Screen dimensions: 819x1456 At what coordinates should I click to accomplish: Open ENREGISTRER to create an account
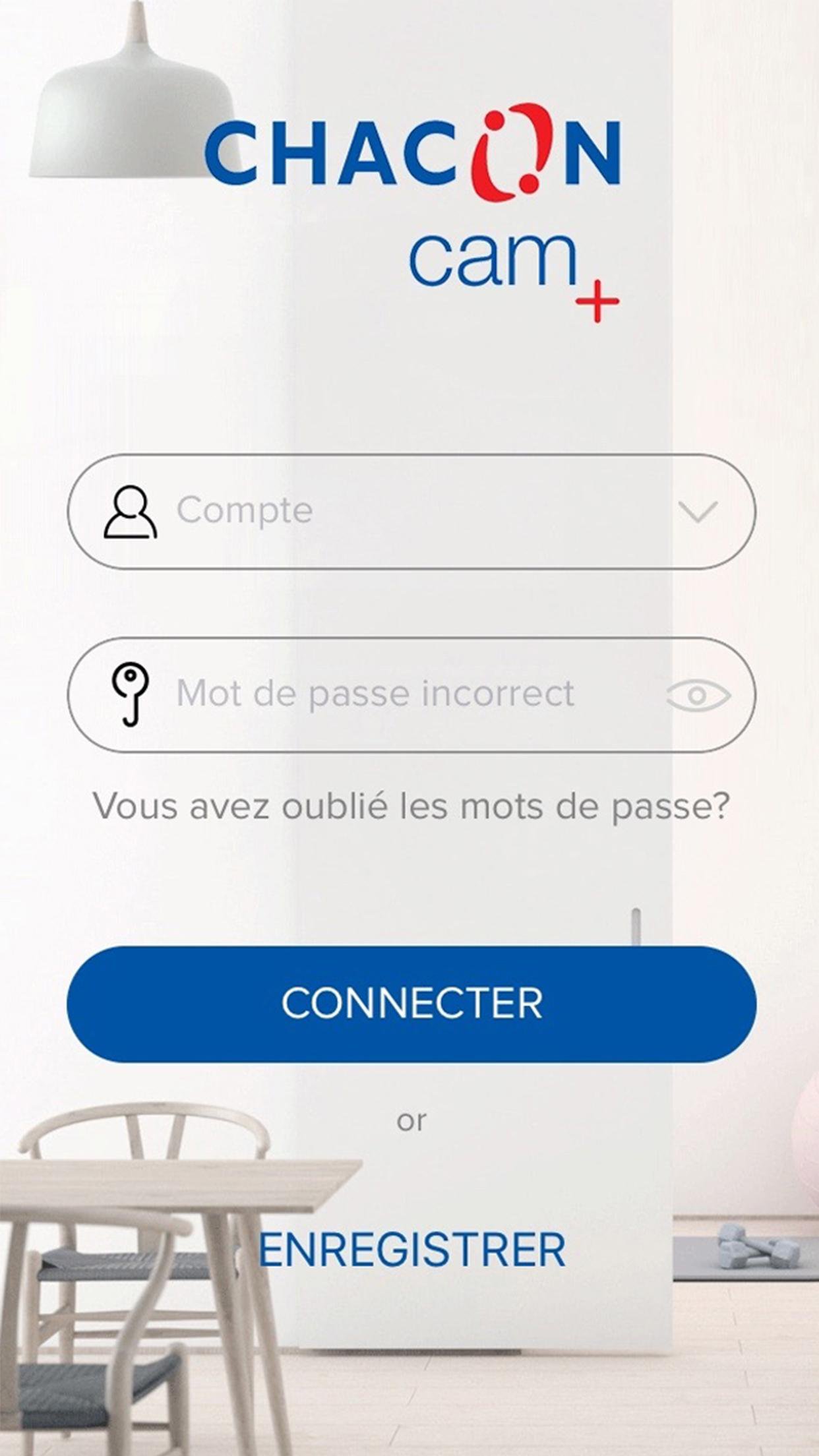(x=411, y=1250)
